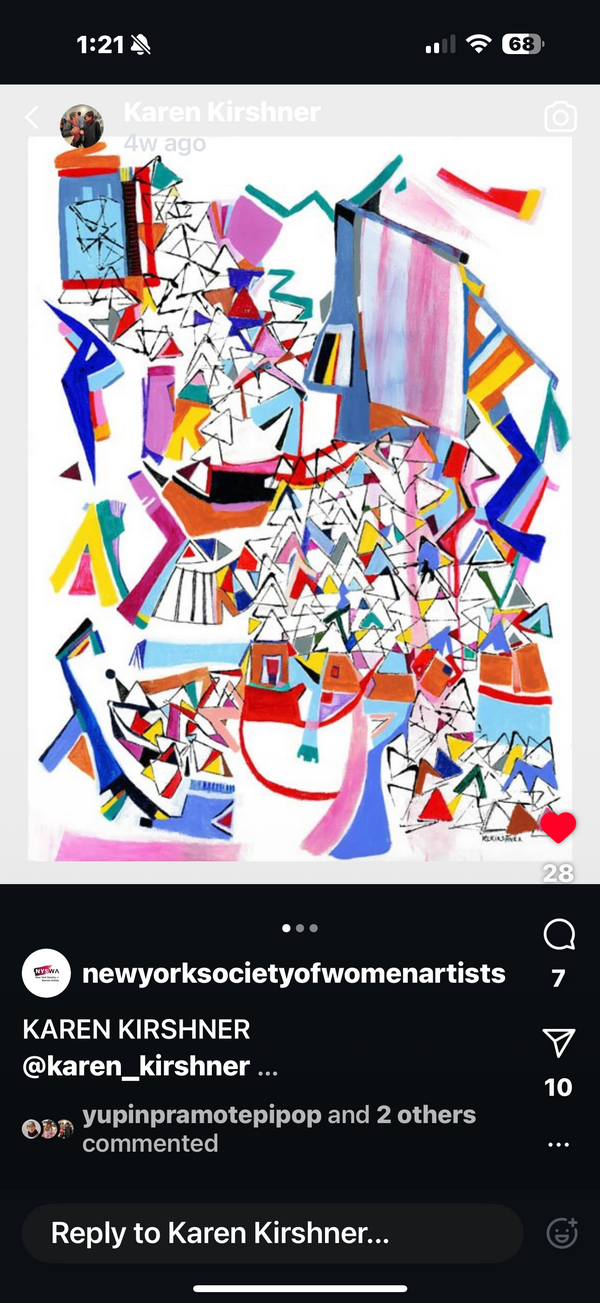Image resolution: width=600 pixels, height=1303 pixels.
Task: Tap the carousel page indicator dots
Action: (x=300, y=928)
